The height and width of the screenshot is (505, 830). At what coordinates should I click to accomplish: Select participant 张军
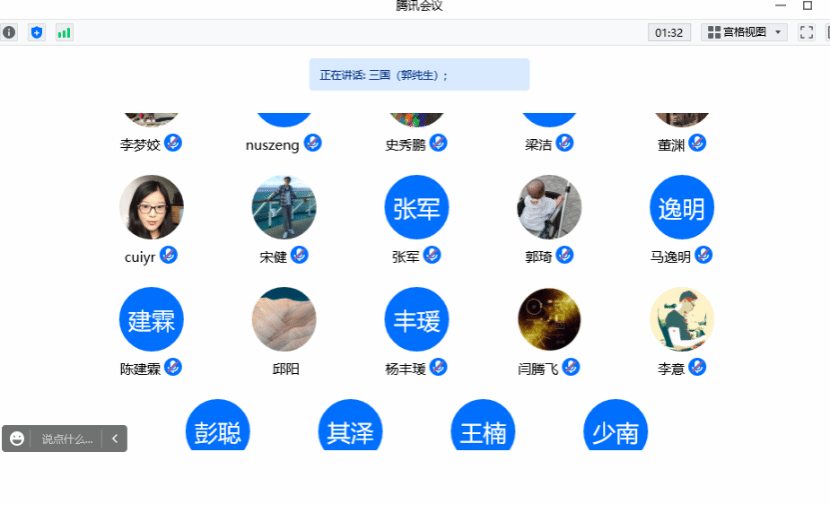point(417,208)
